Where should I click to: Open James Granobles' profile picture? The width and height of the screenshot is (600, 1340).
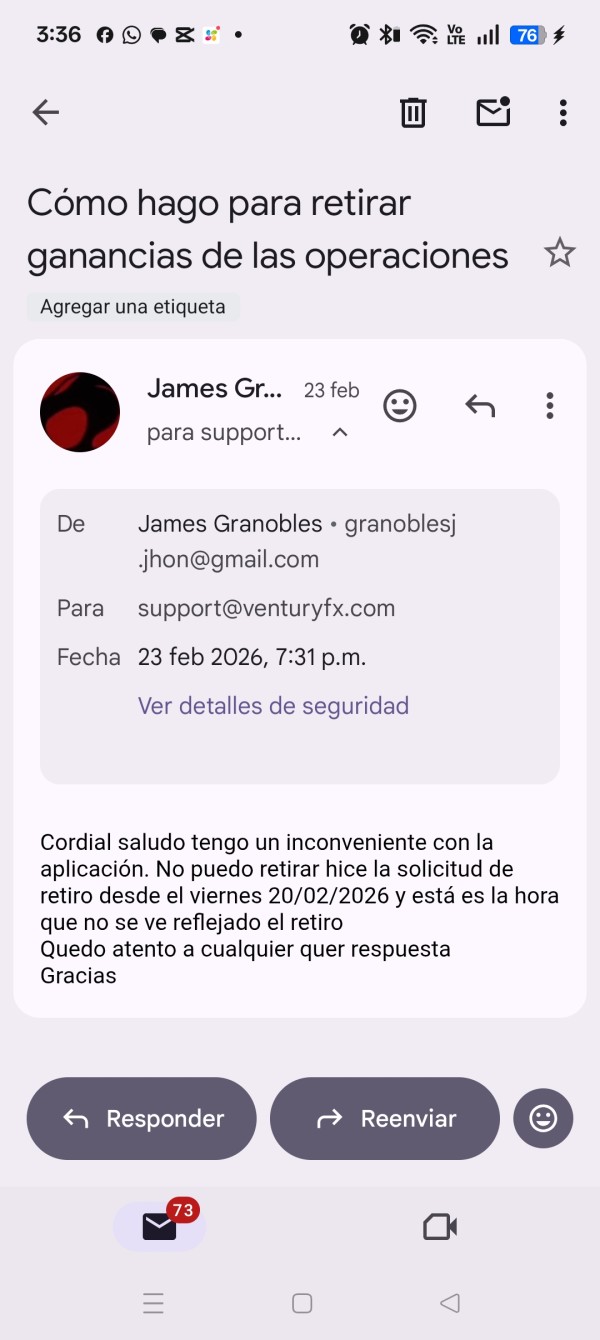point(80,412)
